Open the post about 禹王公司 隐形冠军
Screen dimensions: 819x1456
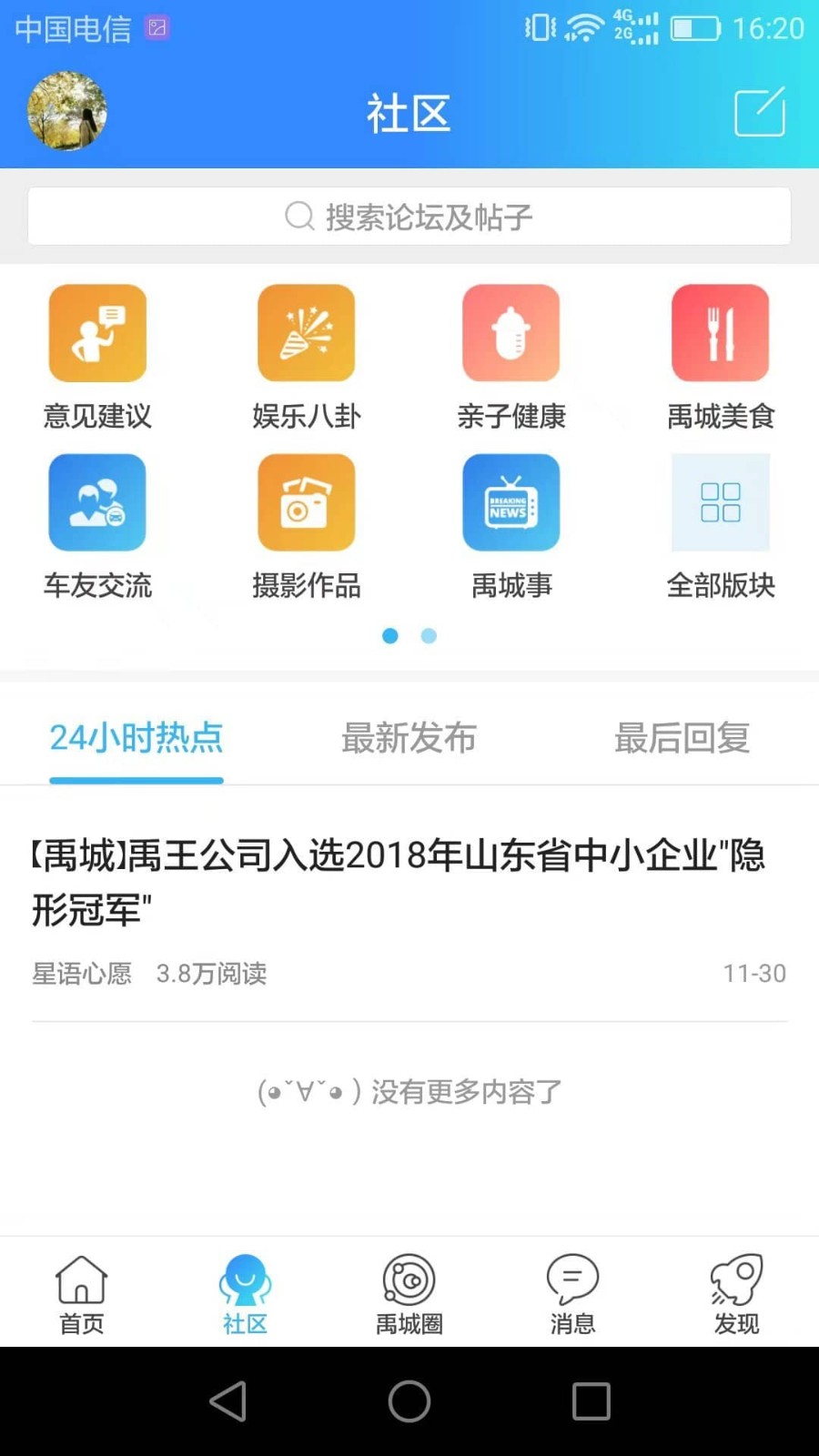[399, 883]
